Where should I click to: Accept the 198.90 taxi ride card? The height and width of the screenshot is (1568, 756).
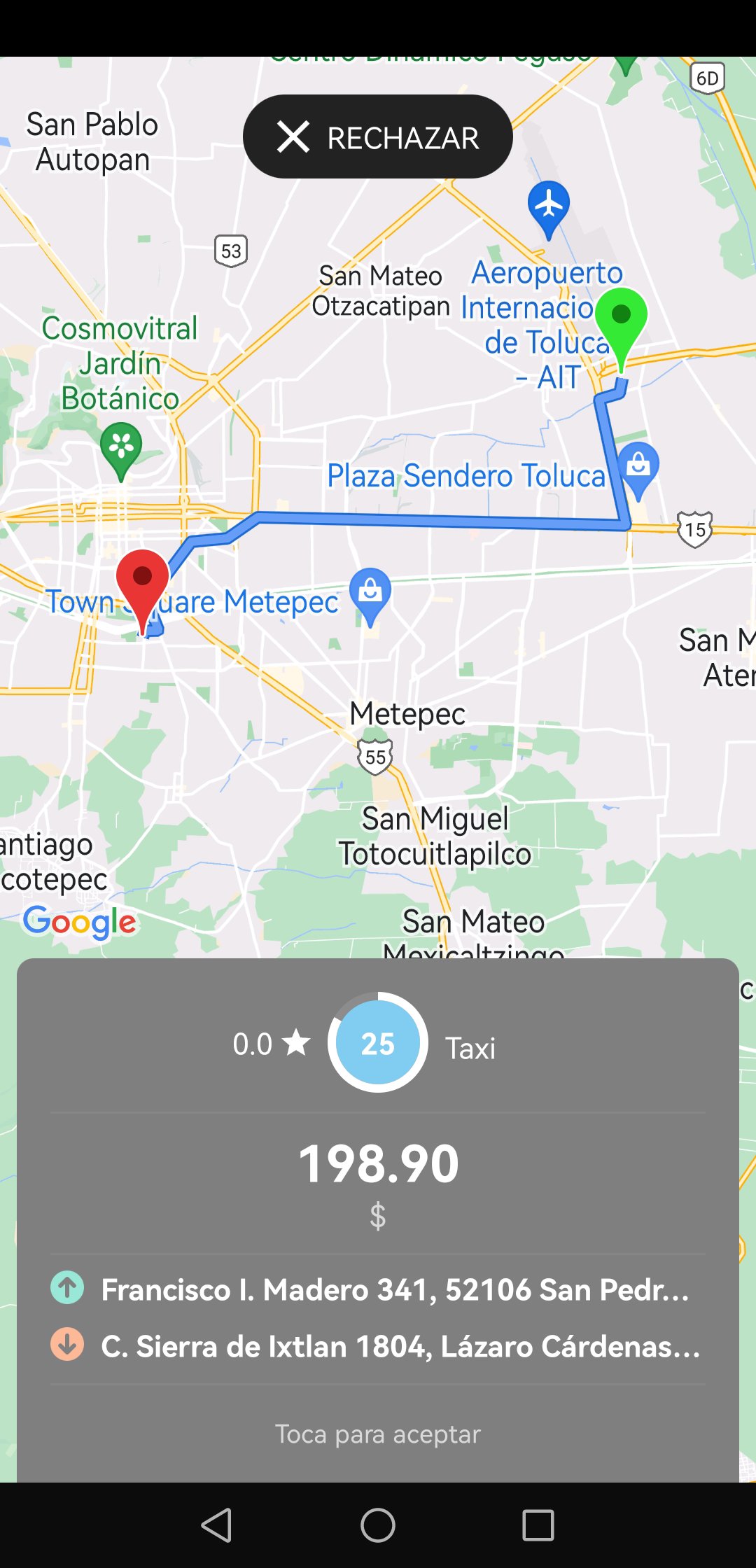click(x=377, y=1434)
